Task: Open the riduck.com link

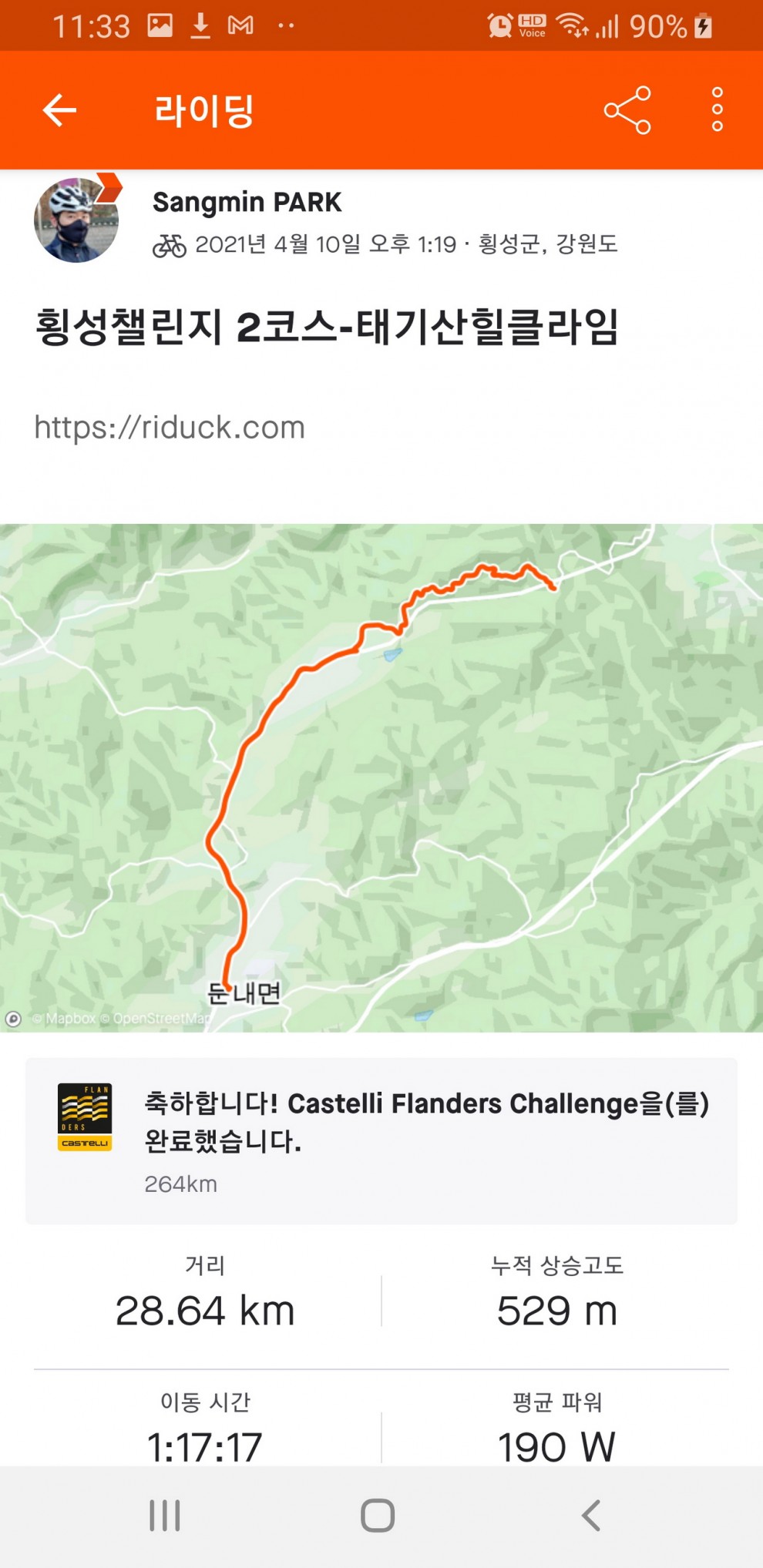Action: (170, 428)
